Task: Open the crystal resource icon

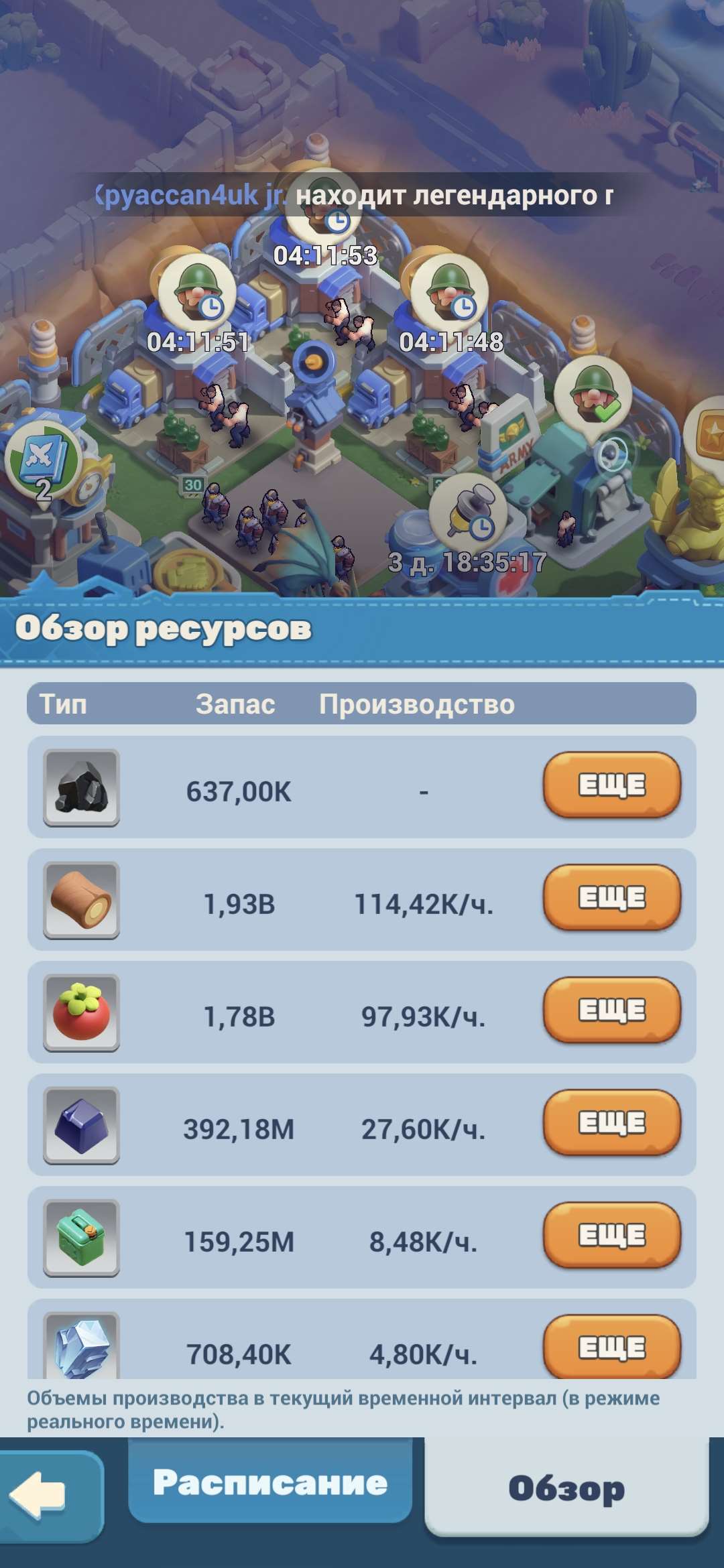Action: [80, 1347]
